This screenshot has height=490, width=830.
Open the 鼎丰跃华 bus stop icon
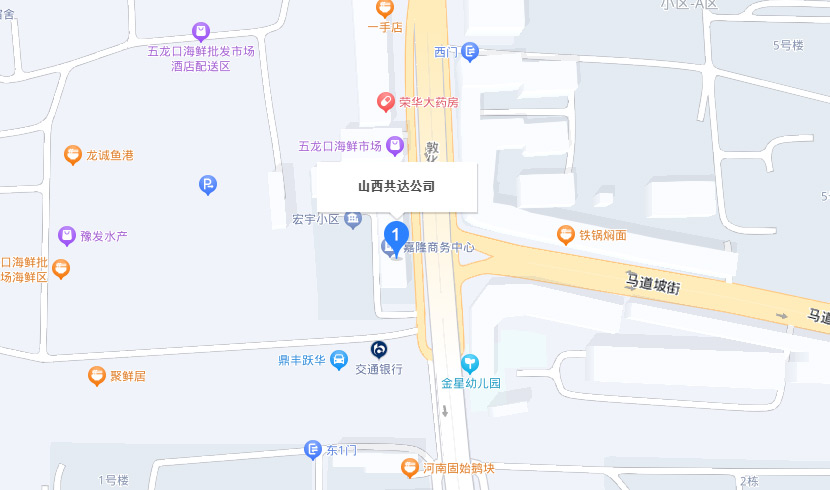(339, 359)
